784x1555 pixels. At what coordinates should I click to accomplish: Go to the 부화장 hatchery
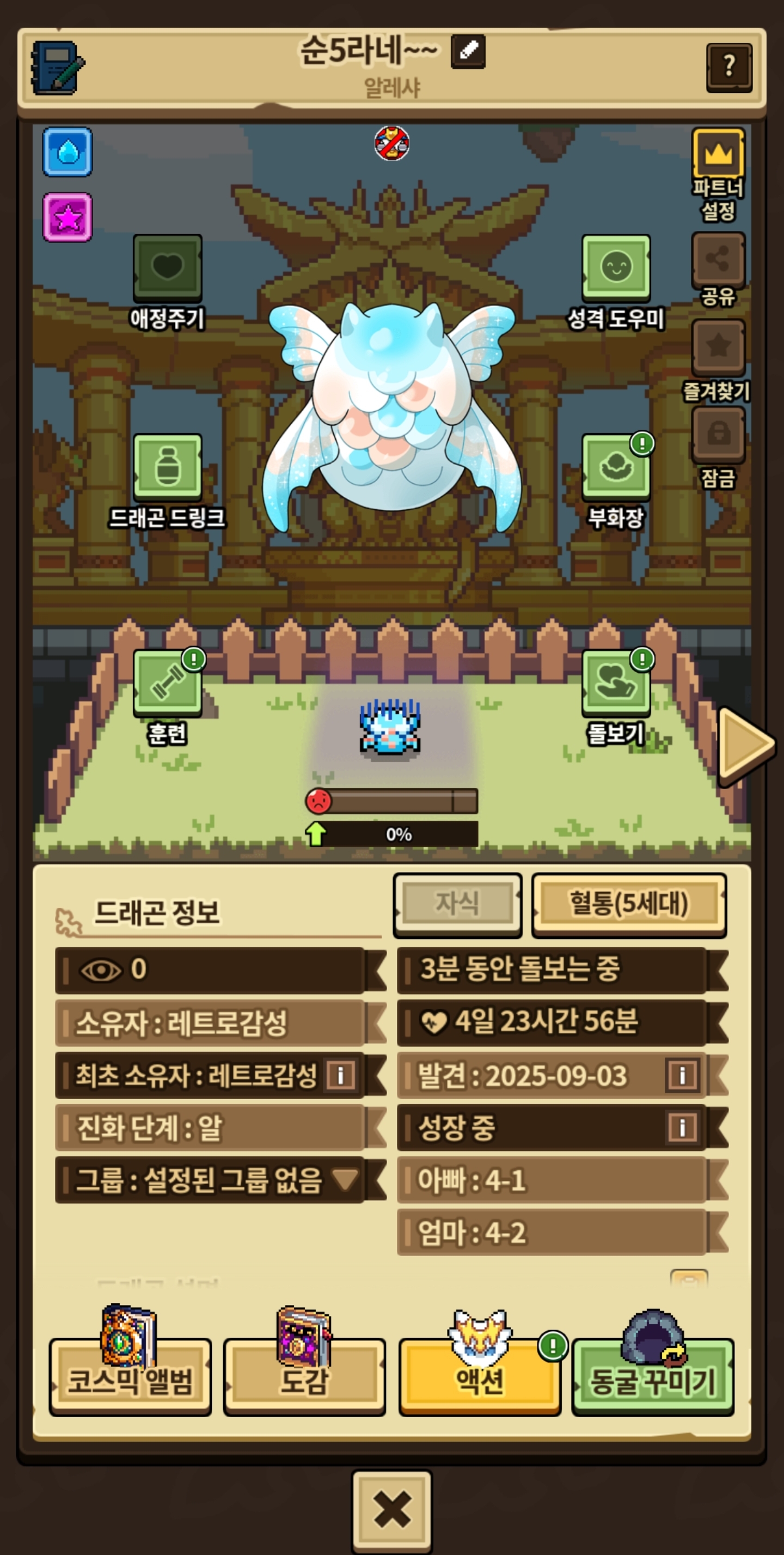pos(616,467)
